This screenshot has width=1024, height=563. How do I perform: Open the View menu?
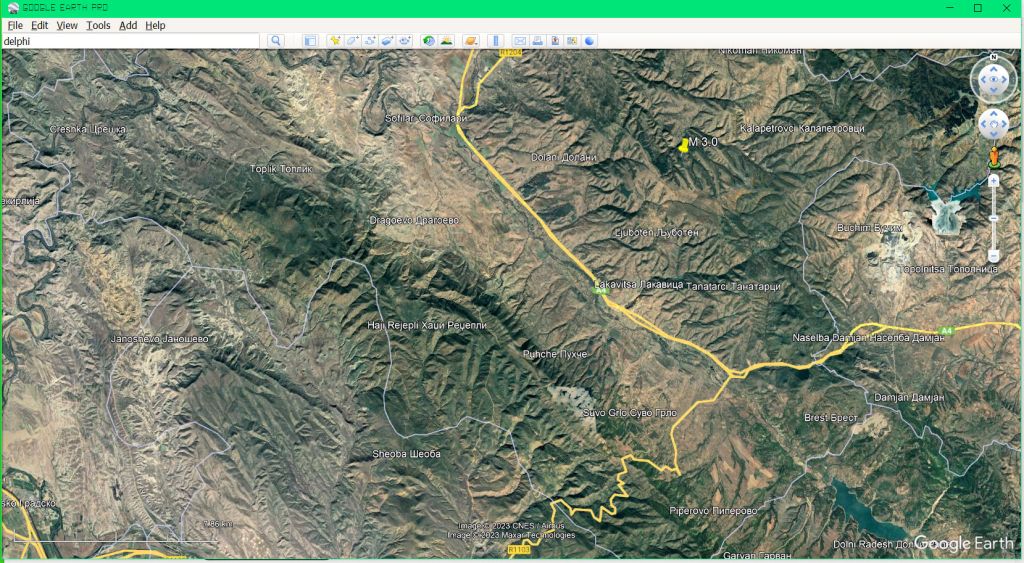click(67, 25)
